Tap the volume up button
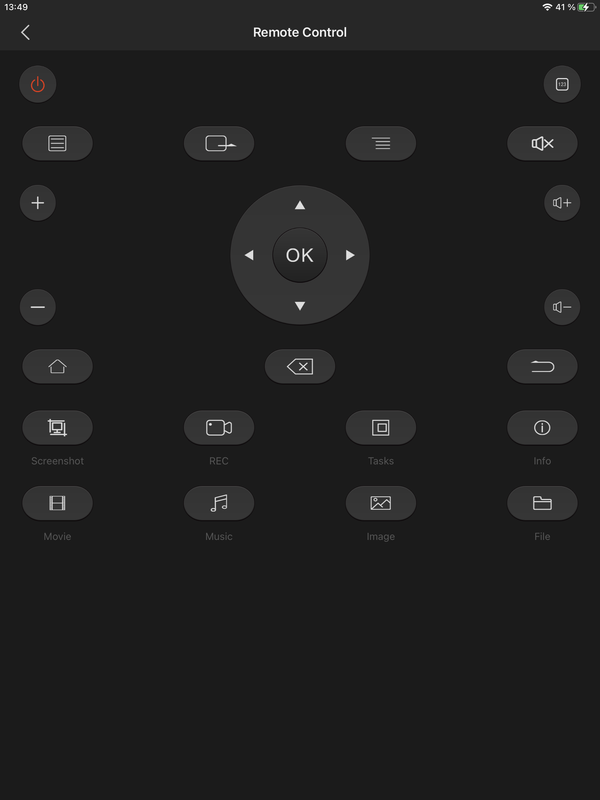The height and width of the screenshot is (800, 600). 562,203
